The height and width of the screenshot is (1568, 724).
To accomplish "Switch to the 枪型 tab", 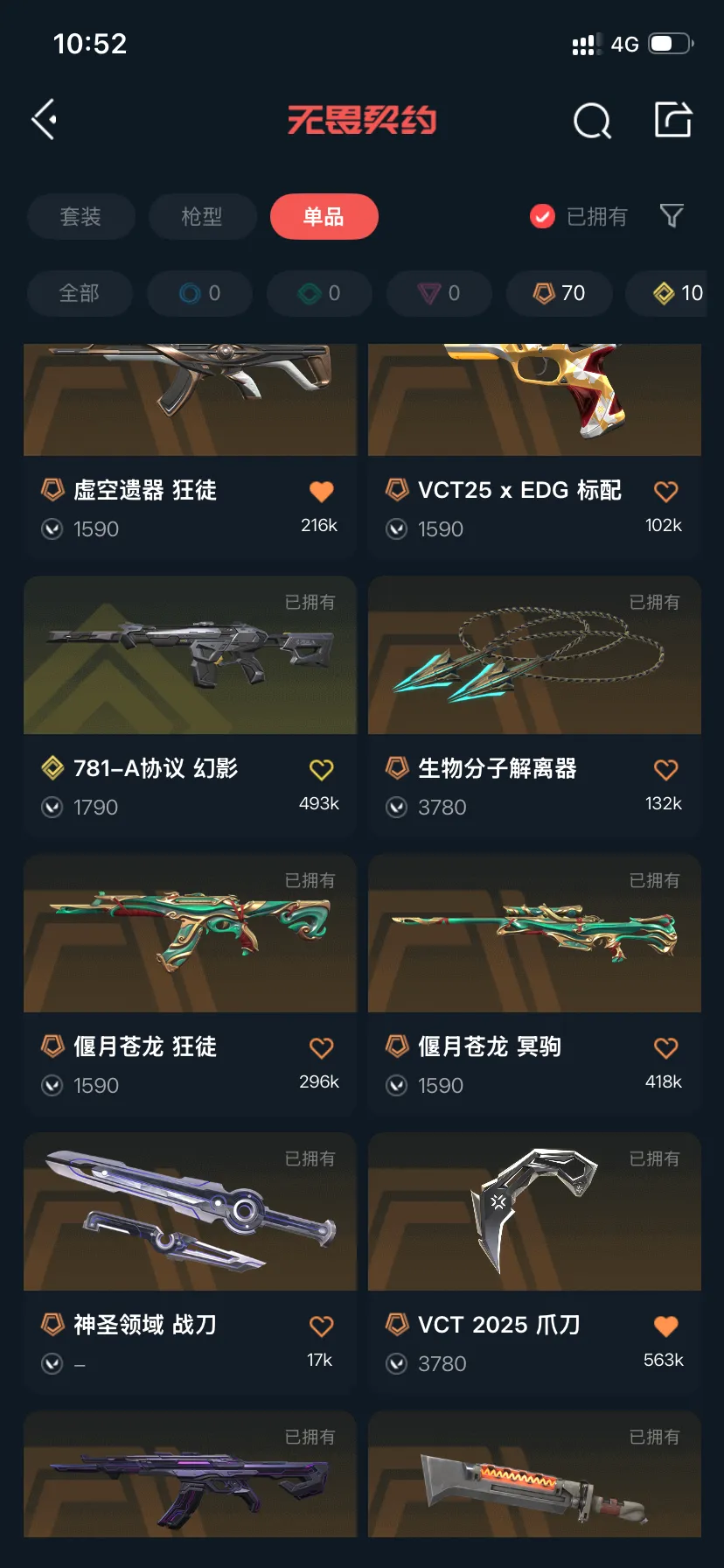I will [202, 216].
